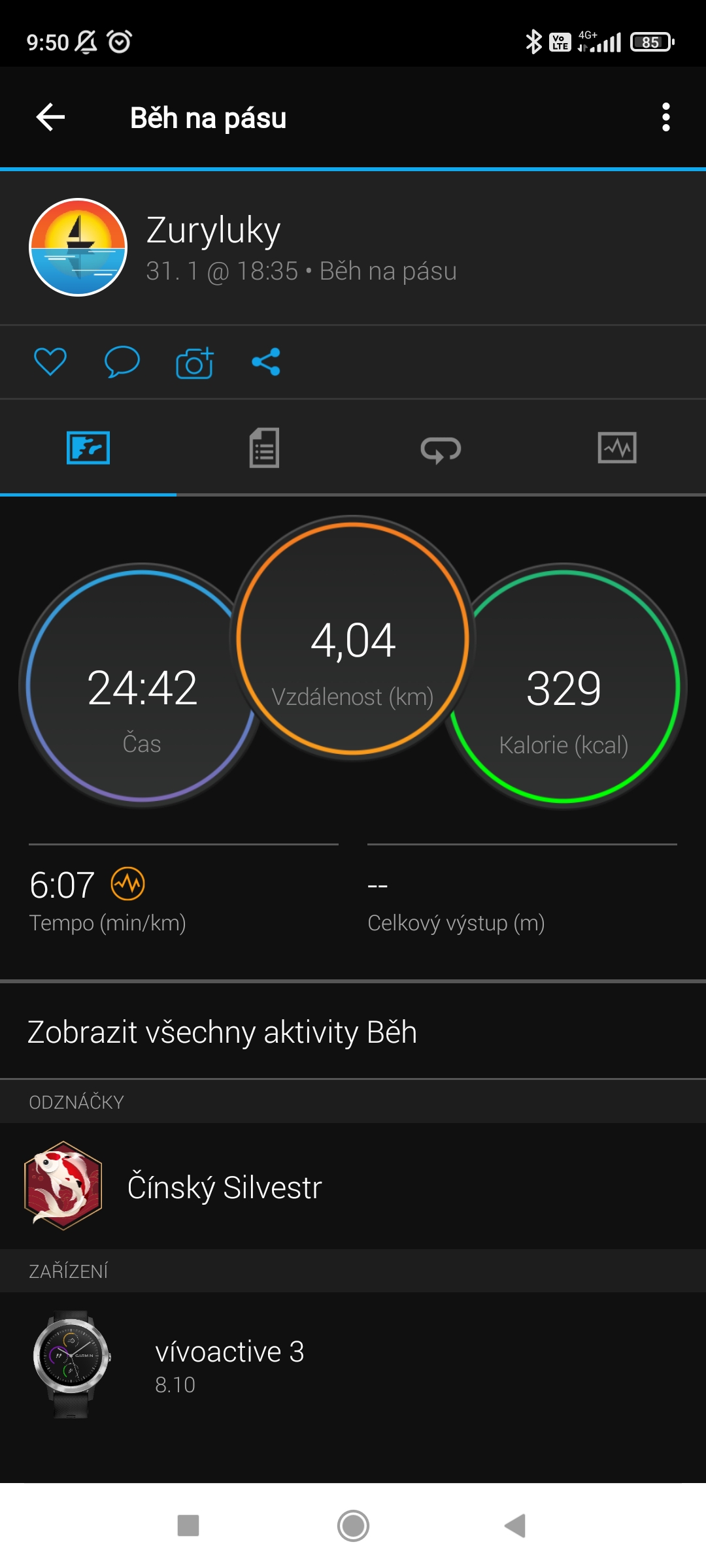Switch to the laps tab
This screenshot has height=1568, width=706.
441,449
